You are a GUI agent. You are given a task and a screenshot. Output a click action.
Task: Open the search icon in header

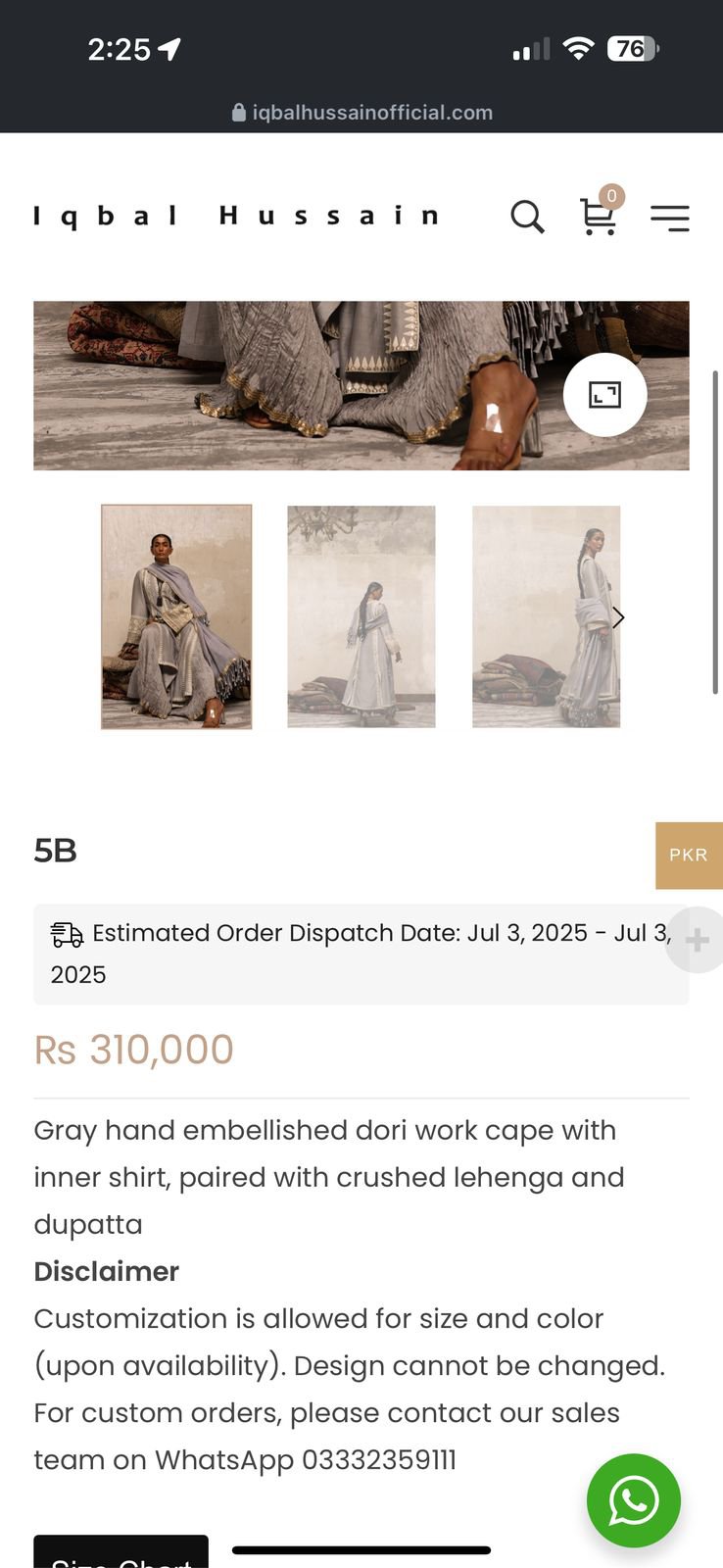coord(527,217)
